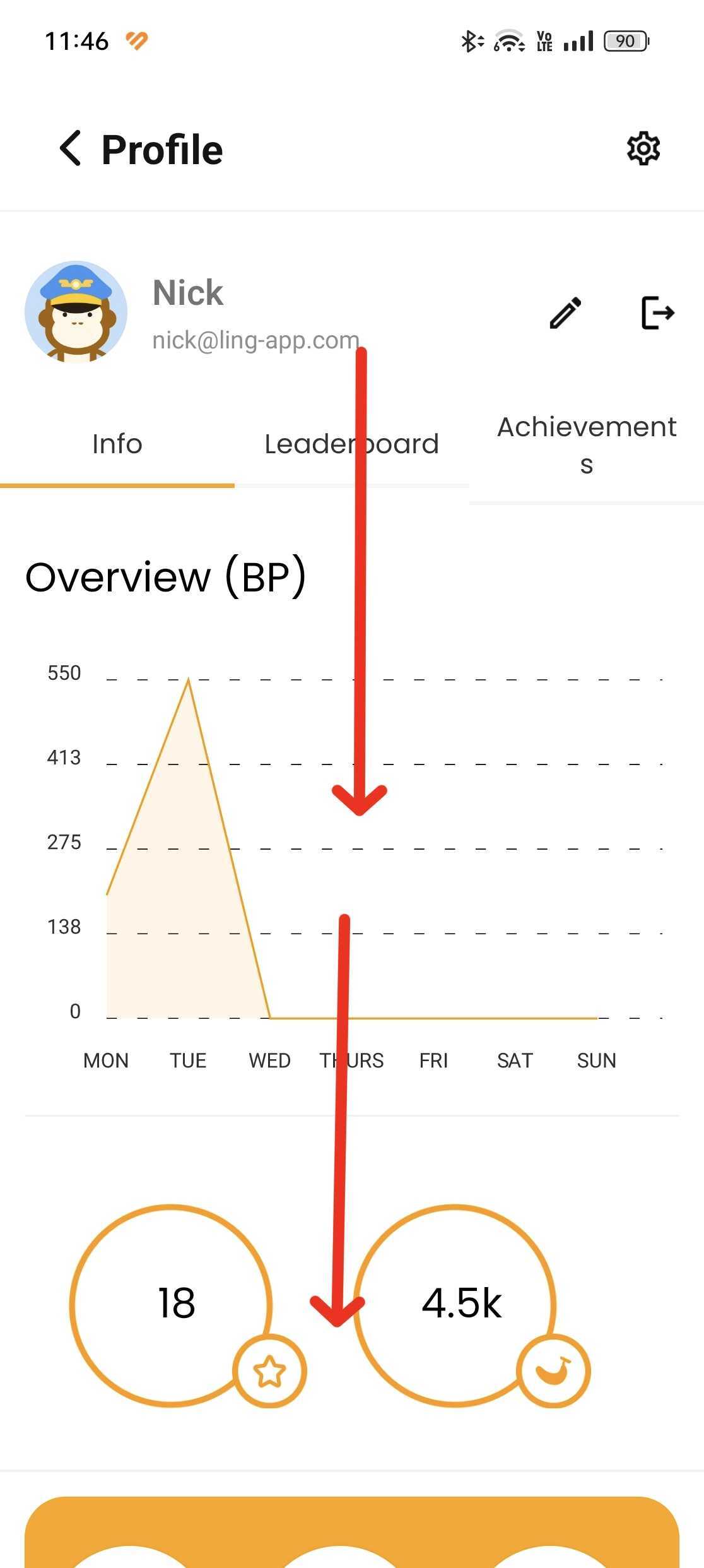The image size is (704, 1568).
Task: Select the Info tab
Action: [x=117, y=444]
